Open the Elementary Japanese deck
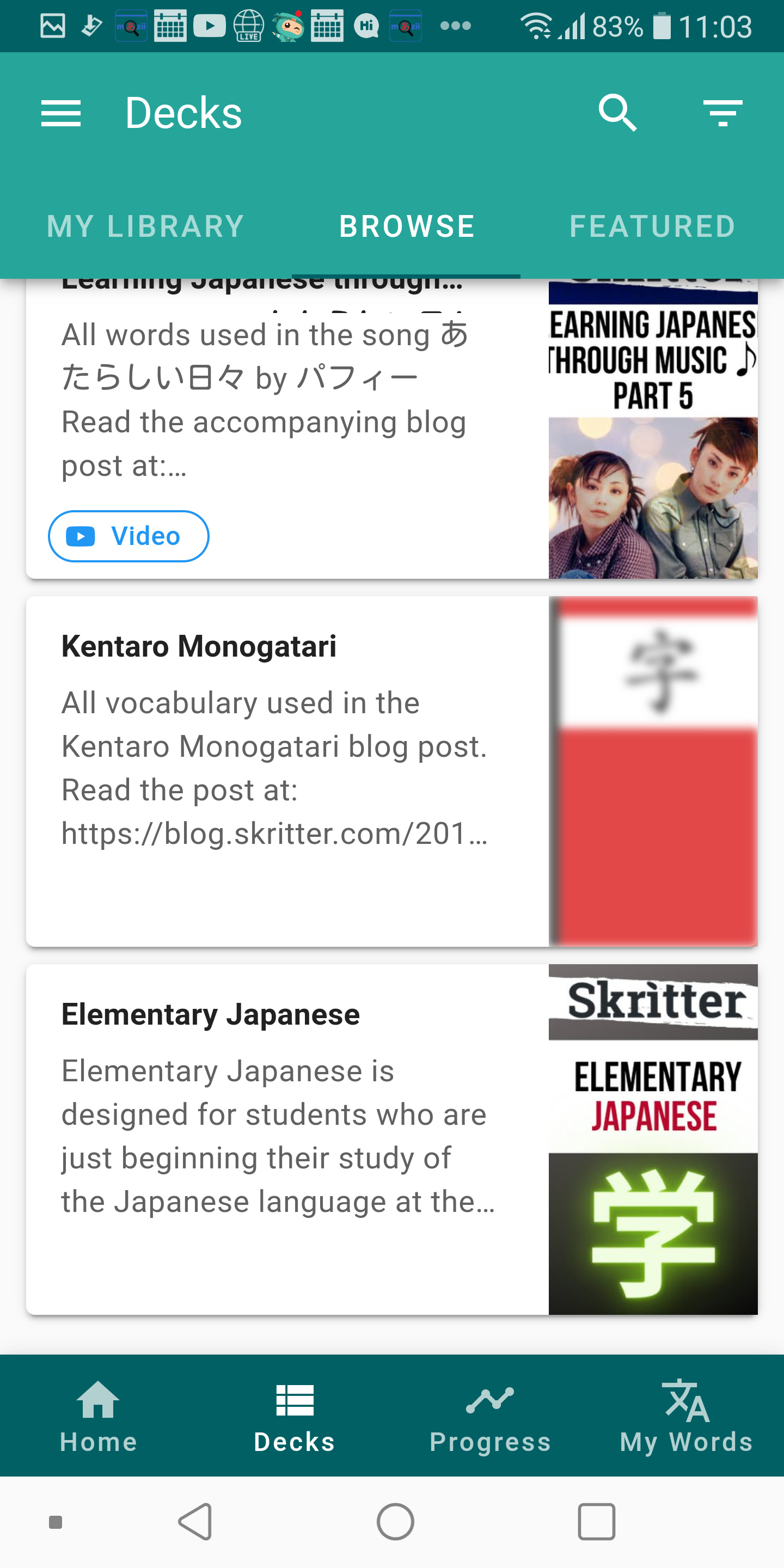 (392, 1140)
